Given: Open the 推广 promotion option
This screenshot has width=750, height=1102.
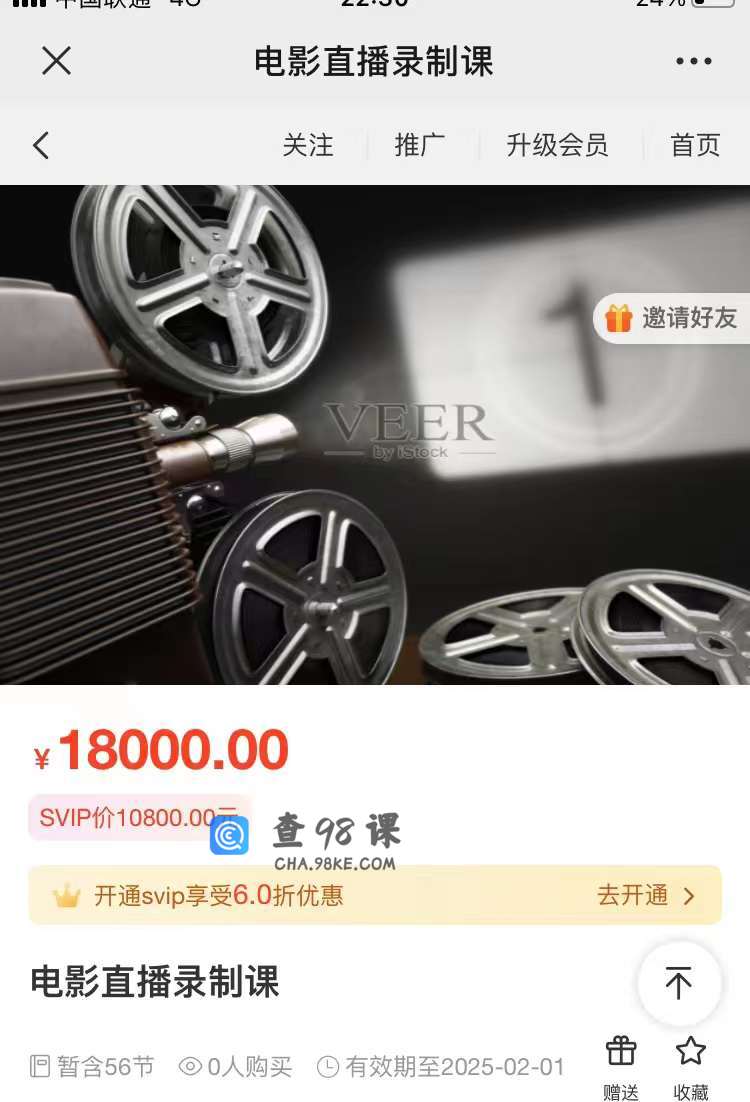Looking at the screenshot, I should click(419, 146).
